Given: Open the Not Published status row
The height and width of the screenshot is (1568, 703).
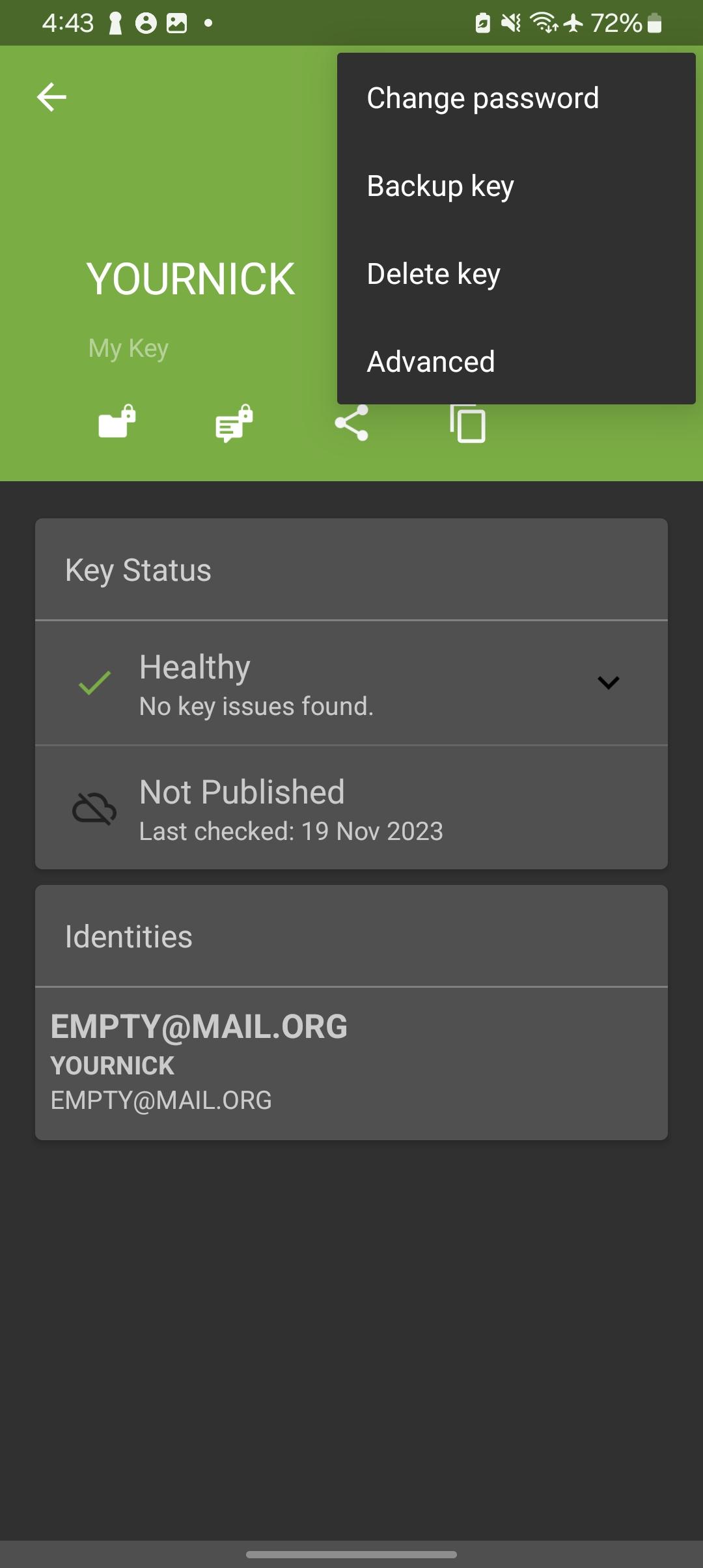Looking at the screenshot, I should click(x=351, y=808).
